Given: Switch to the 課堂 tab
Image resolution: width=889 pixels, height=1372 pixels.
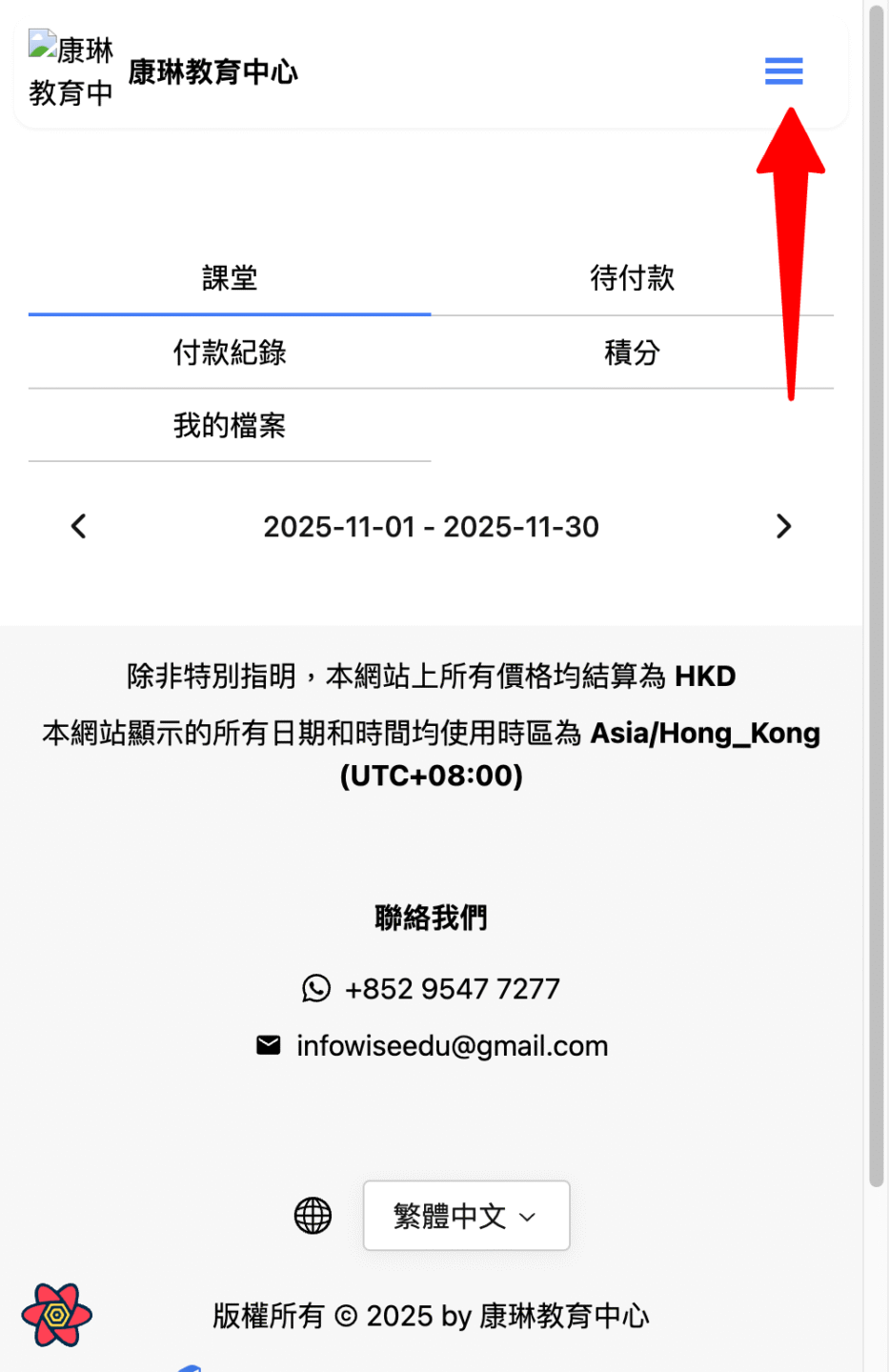Looking at the screenshot, I should [230, 278].
